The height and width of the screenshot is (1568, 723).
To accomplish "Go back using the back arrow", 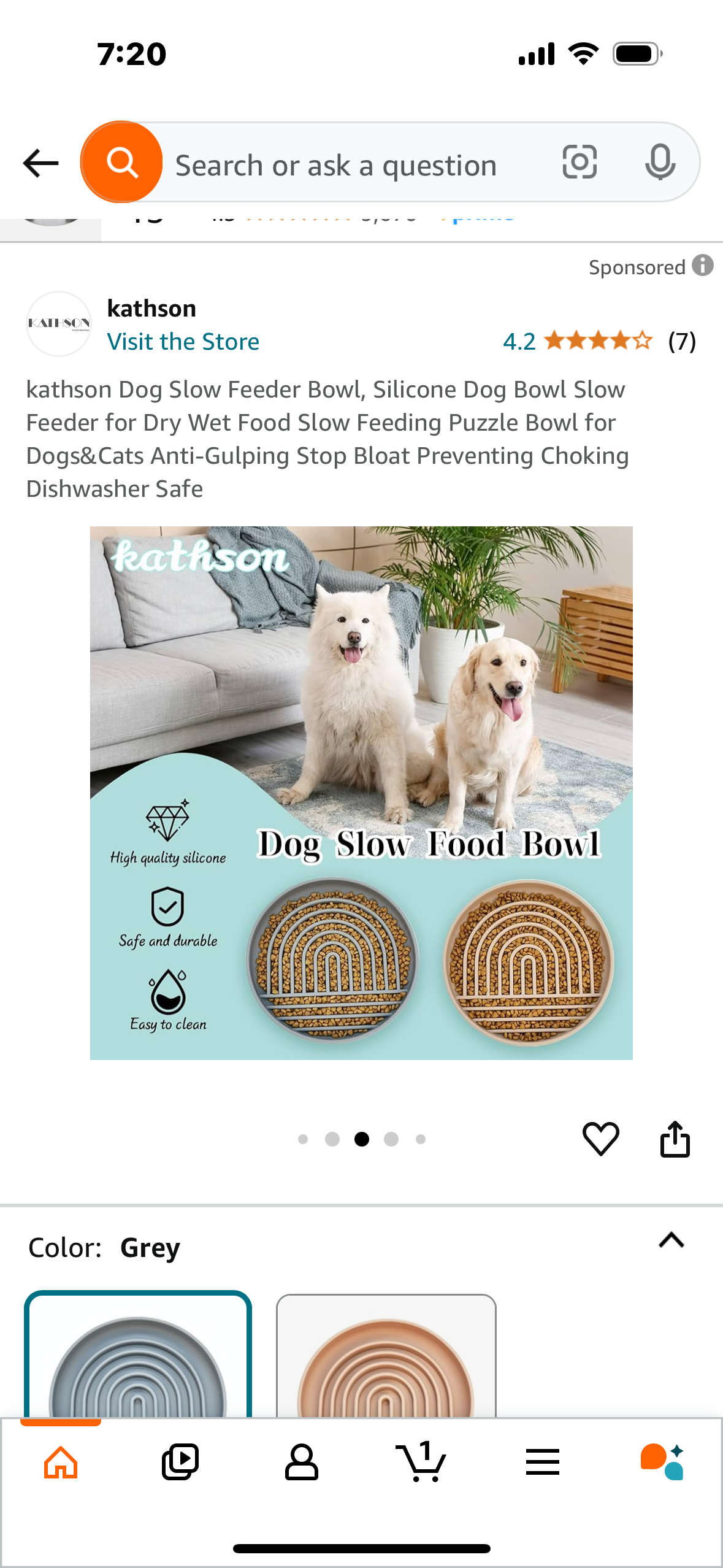I will pyautogui.click(x=40, y=163).
